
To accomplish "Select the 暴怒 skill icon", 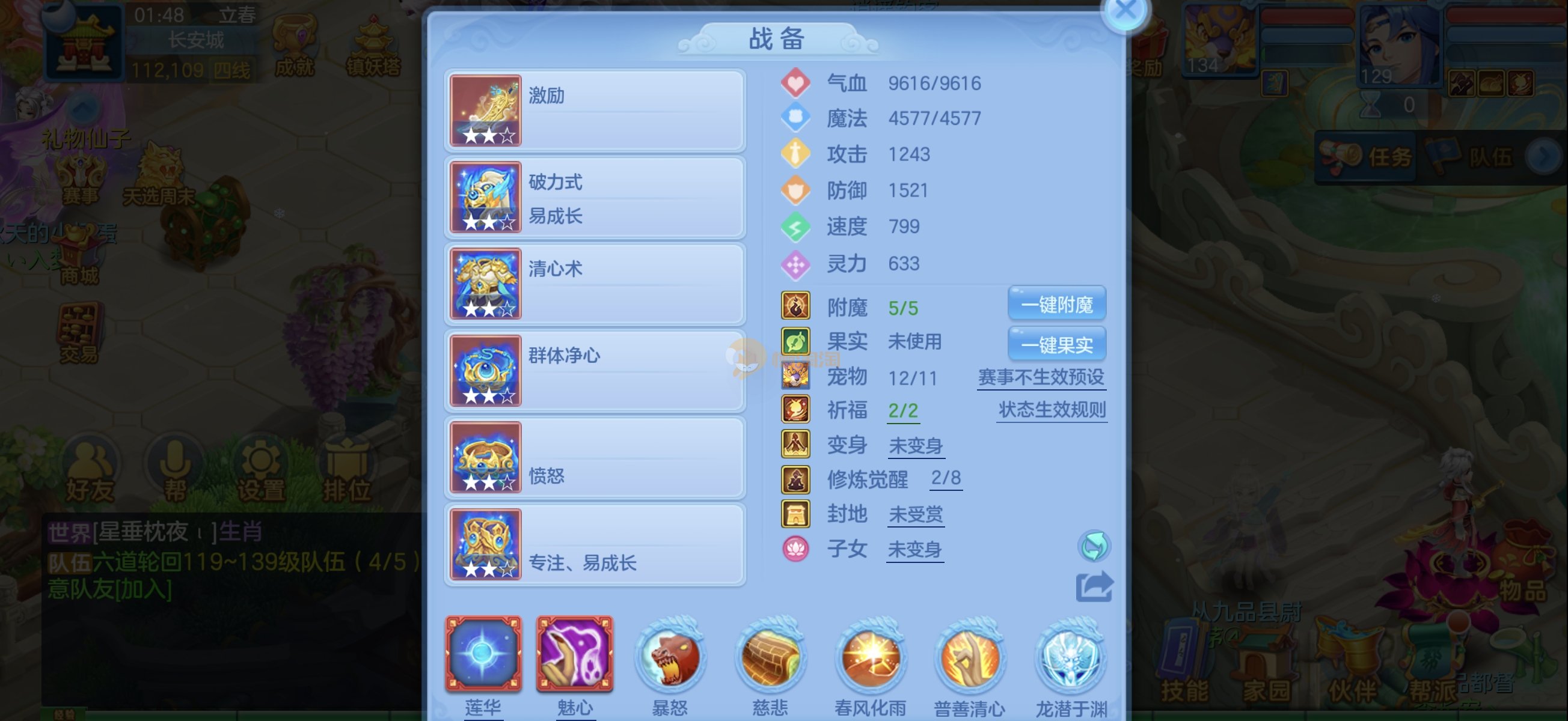I will [x=670, y=657].
